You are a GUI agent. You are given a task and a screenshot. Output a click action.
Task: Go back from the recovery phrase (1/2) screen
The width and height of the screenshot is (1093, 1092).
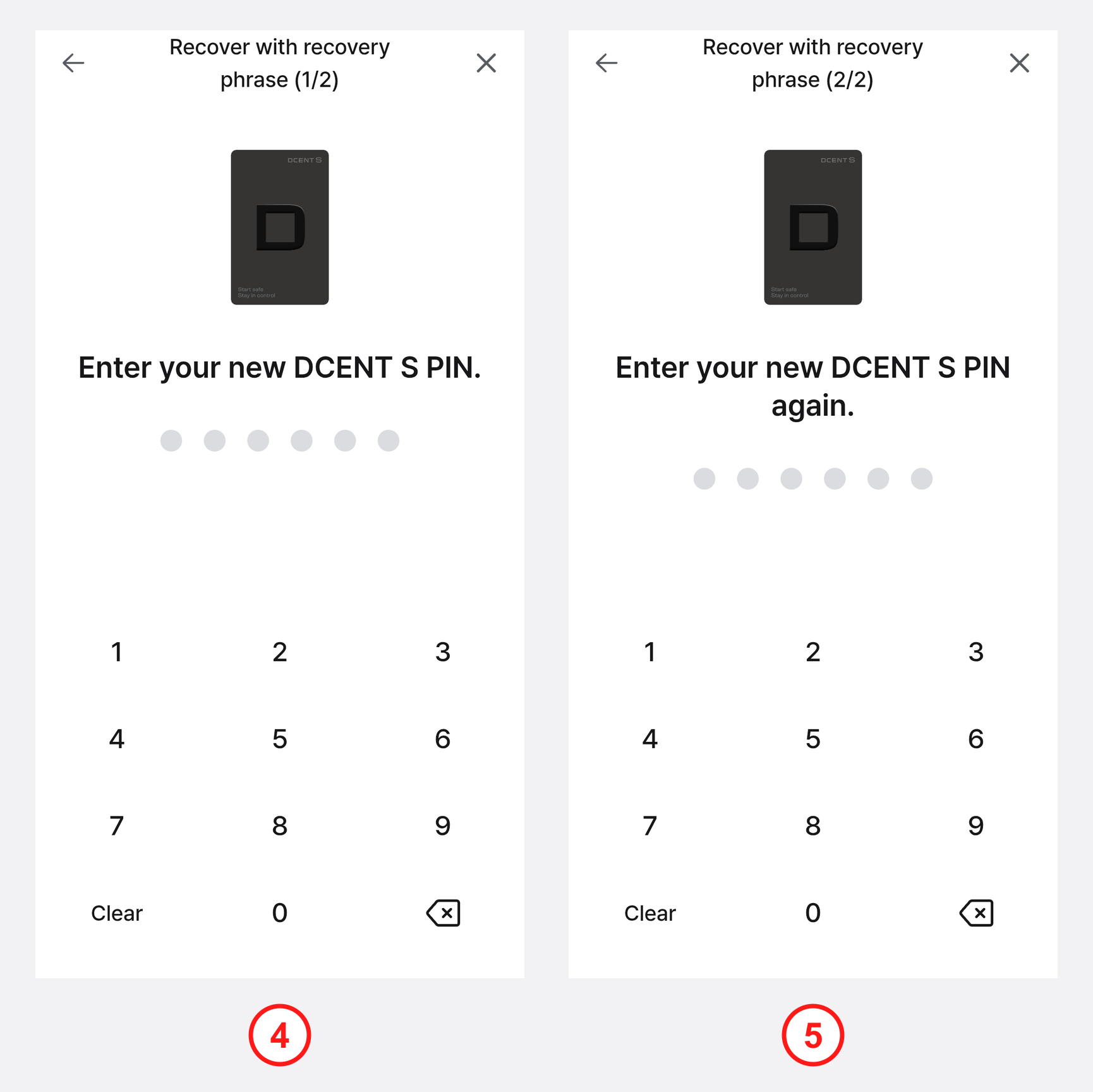click(x=73, y=63)
